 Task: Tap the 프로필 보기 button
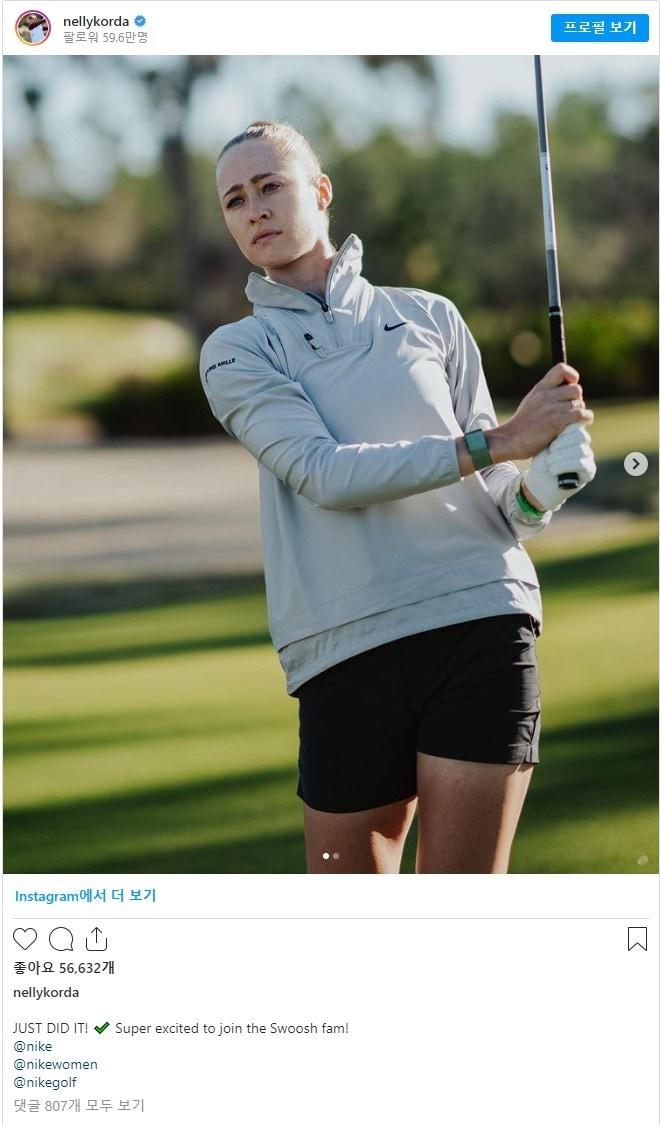pyautogui.click(x=599, y=28)
